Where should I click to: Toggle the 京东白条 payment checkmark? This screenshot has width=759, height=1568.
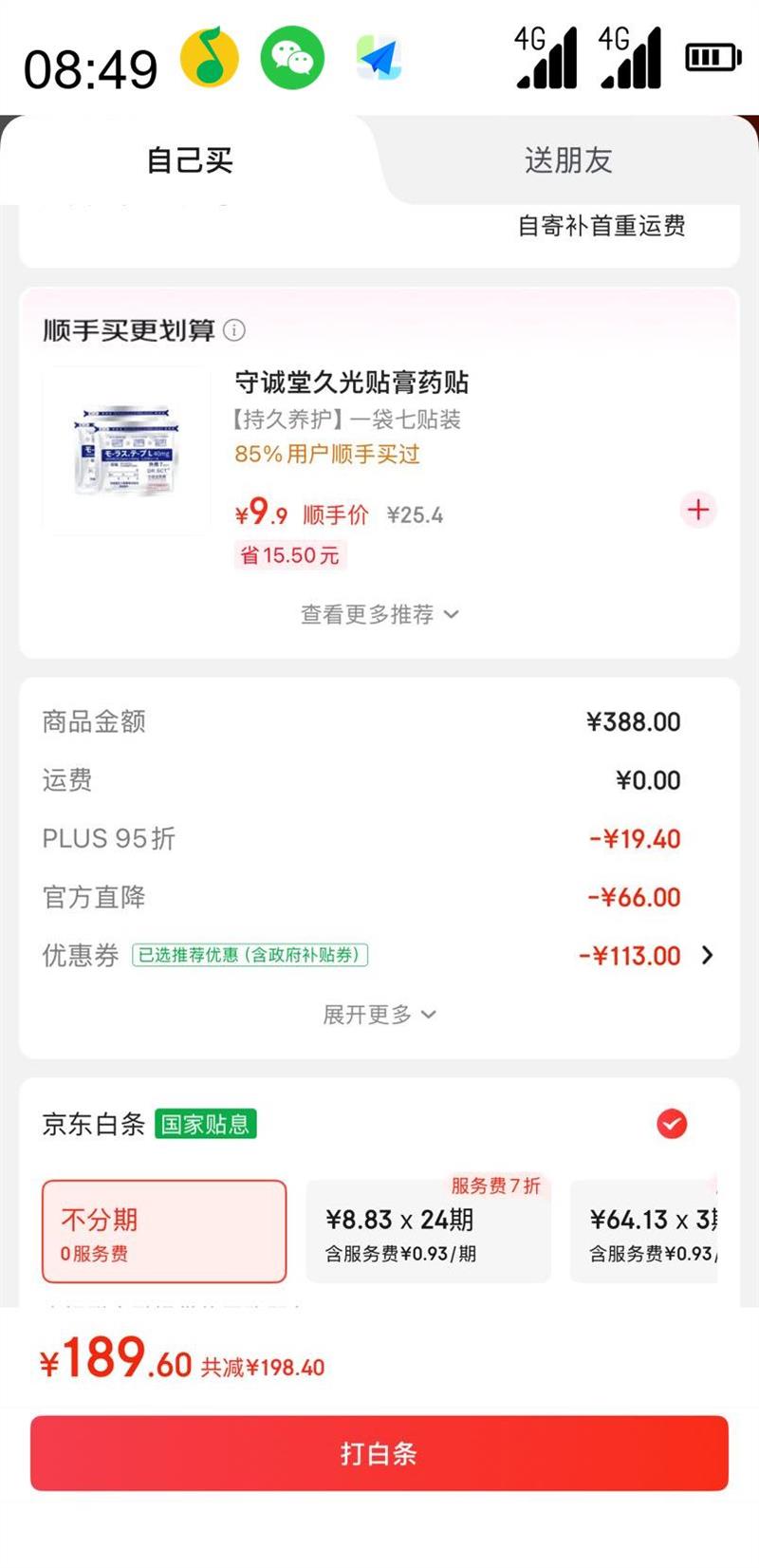tap(672, 1124)
